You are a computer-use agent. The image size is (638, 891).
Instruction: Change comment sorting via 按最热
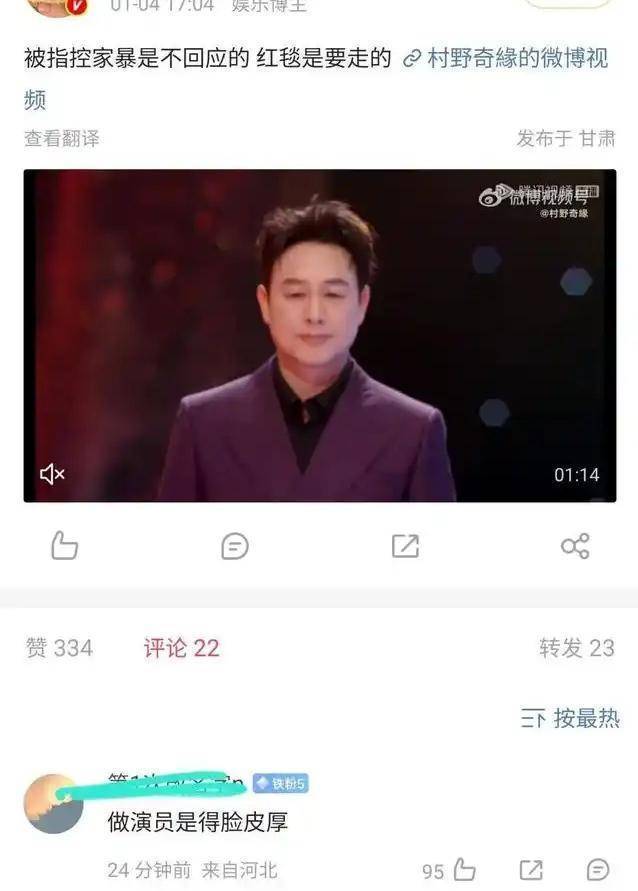click(x=570, y=718)
